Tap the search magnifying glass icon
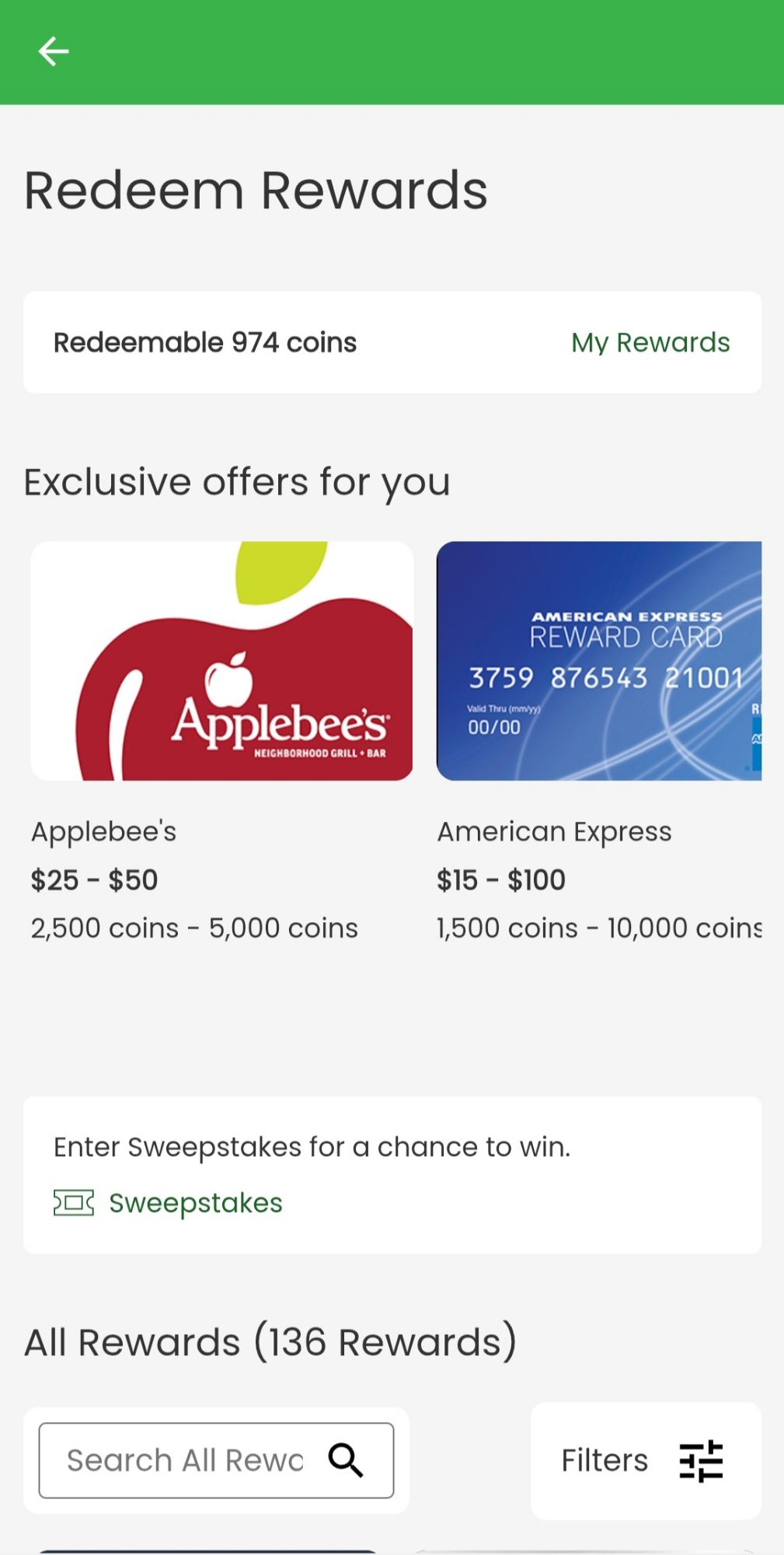784x1555 pixels. [x=345, y=1459]
